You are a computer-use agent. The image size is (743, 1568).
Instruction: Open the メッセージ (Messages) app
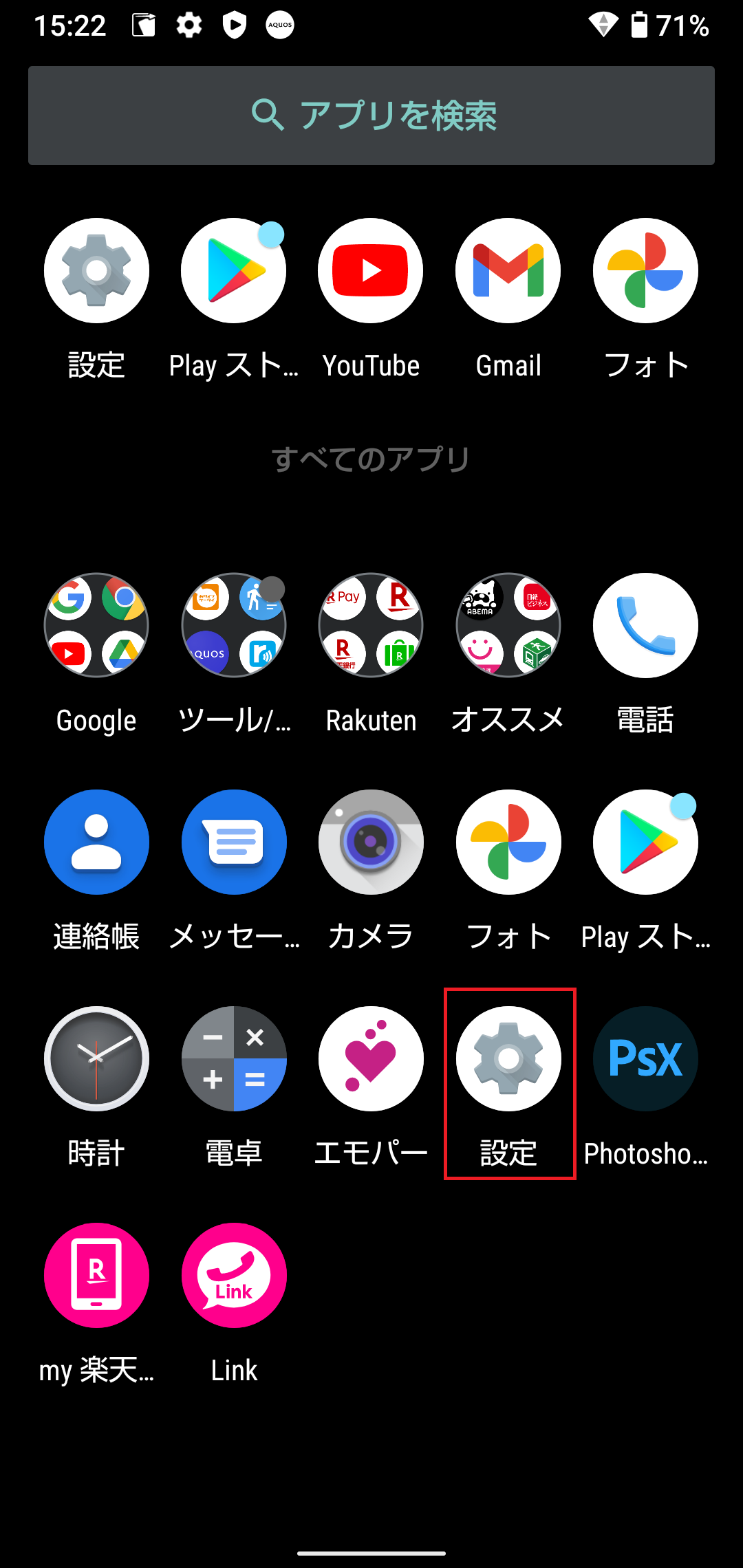click(x=233, y=842)
